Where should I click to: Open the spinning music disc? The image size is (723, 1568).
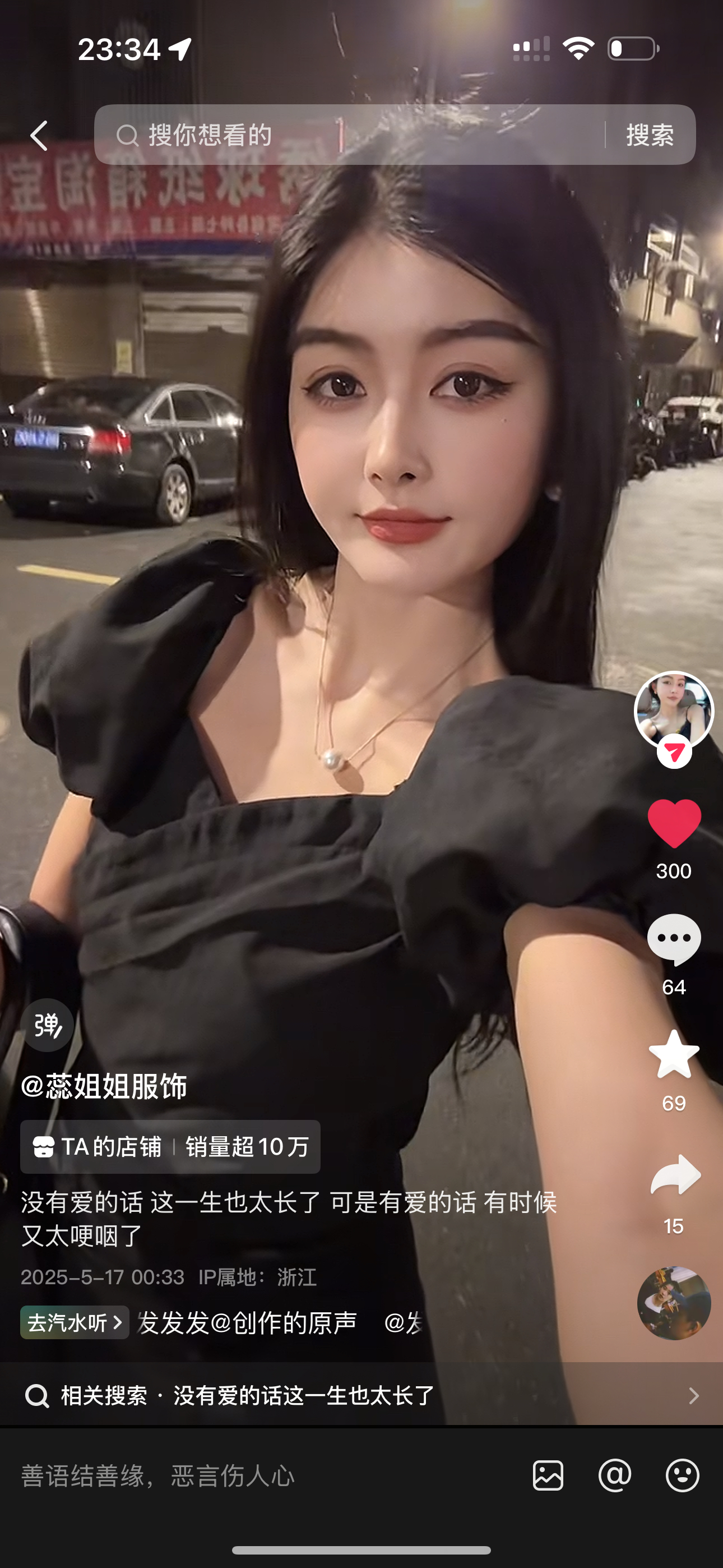click(673, 1303)
